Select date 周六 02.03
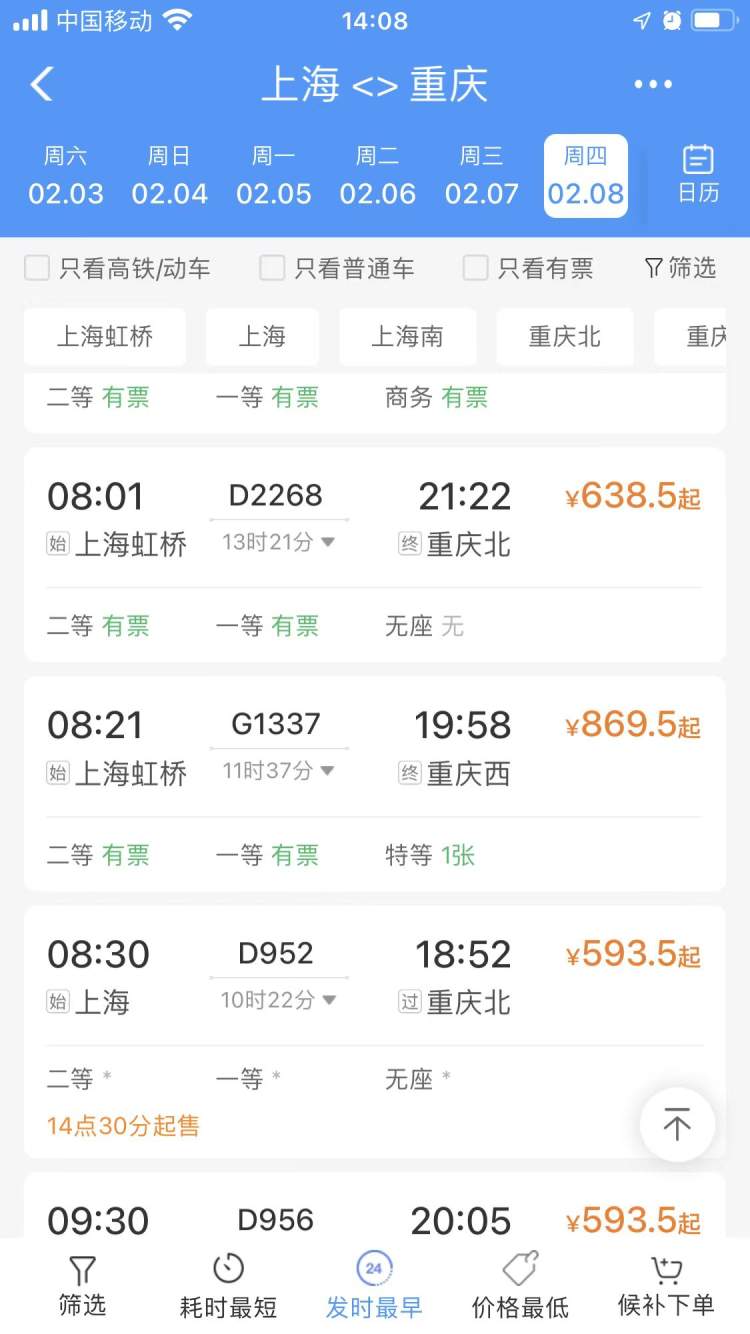750x1334 pixels. point(66,176)
